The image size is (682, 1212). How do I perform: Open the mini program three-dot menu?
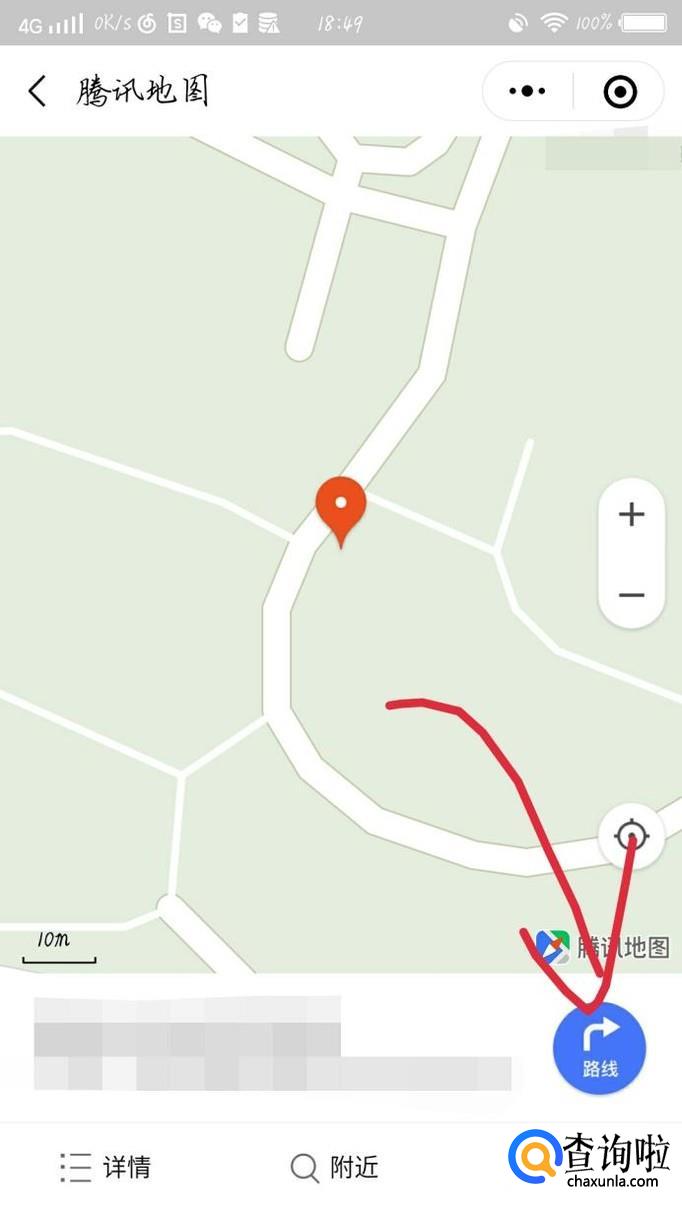pyautogui.click(x=527, y=92)
